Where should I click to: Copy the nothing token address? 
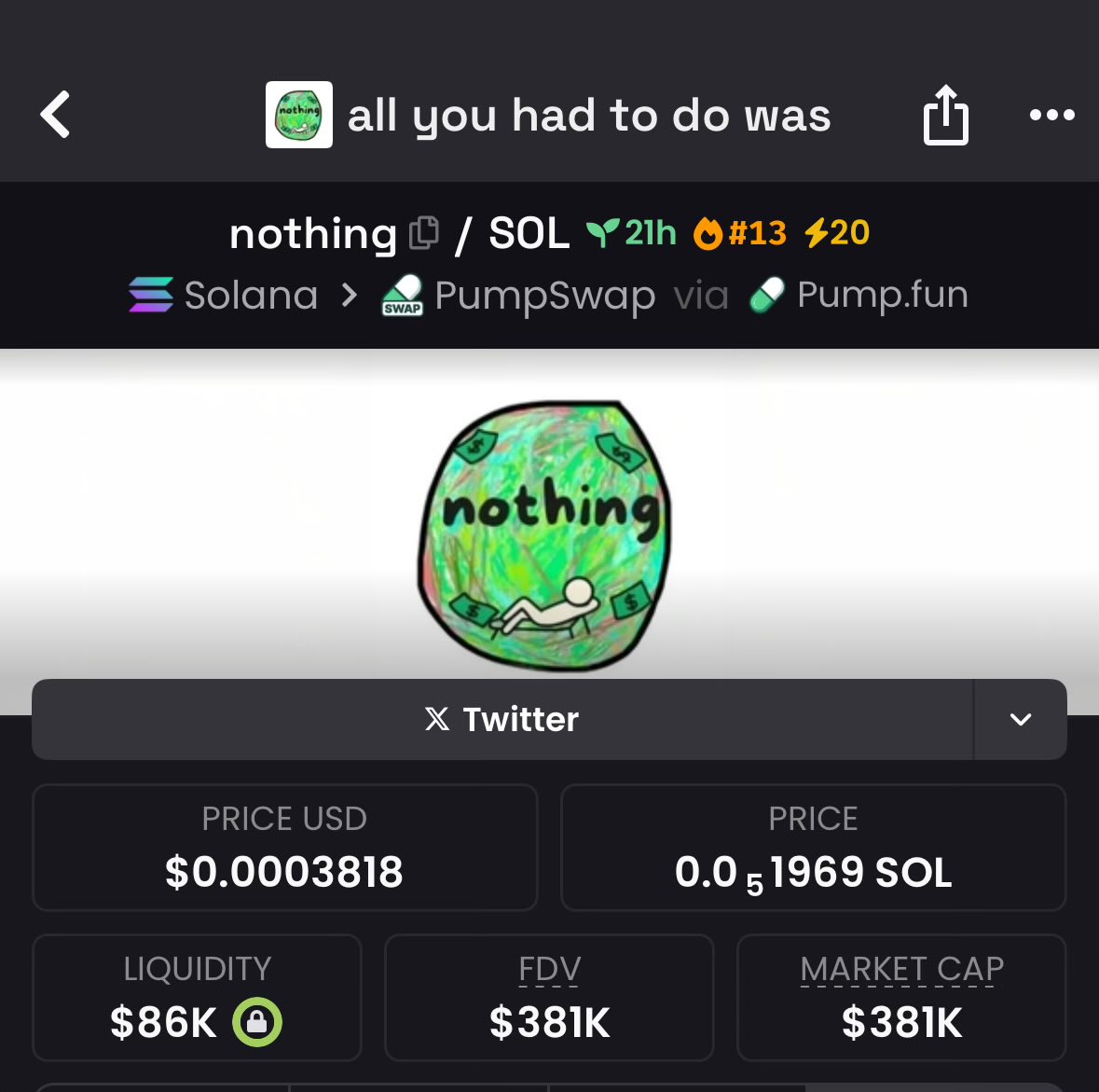[x=424, y=233]
